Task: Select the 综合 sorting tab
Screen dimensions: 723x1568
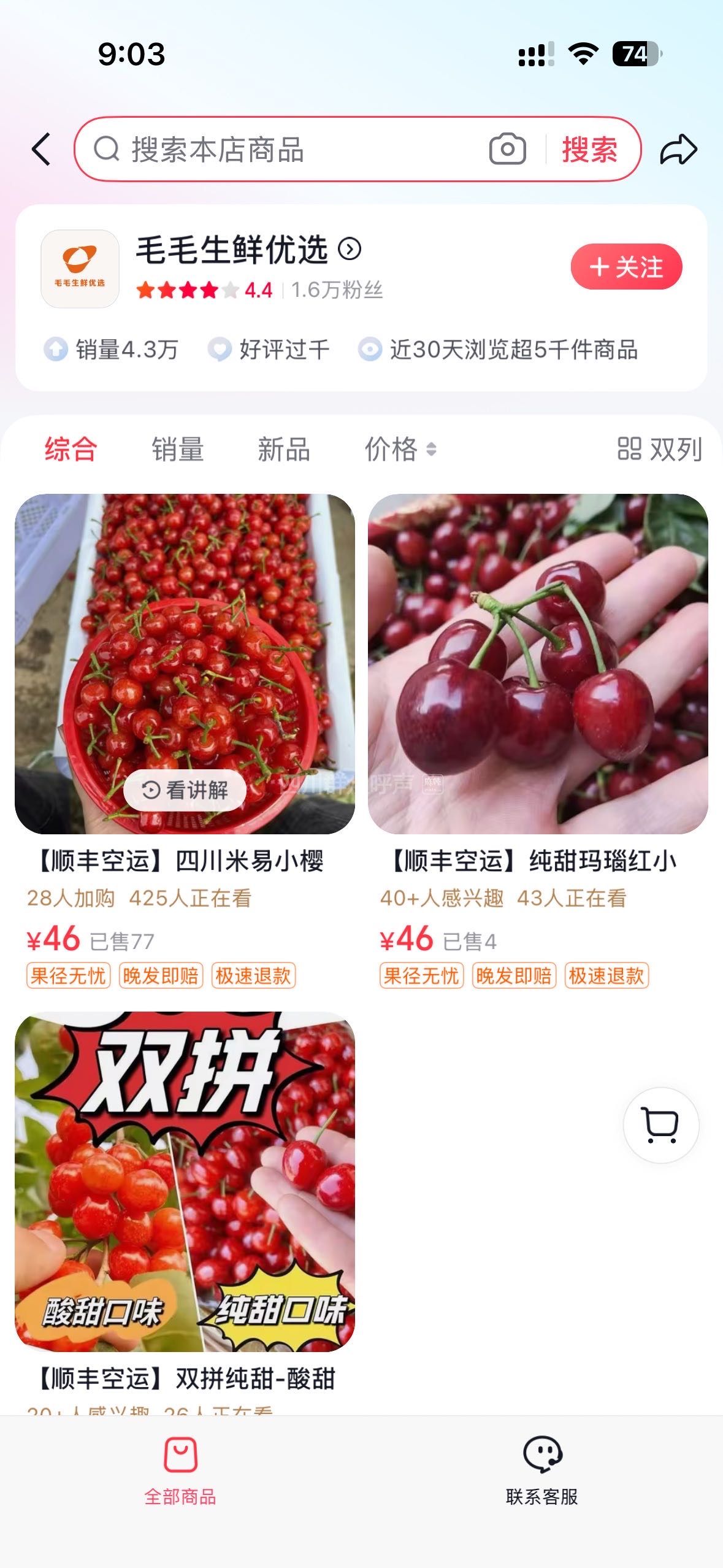Action: coord(71,449)
